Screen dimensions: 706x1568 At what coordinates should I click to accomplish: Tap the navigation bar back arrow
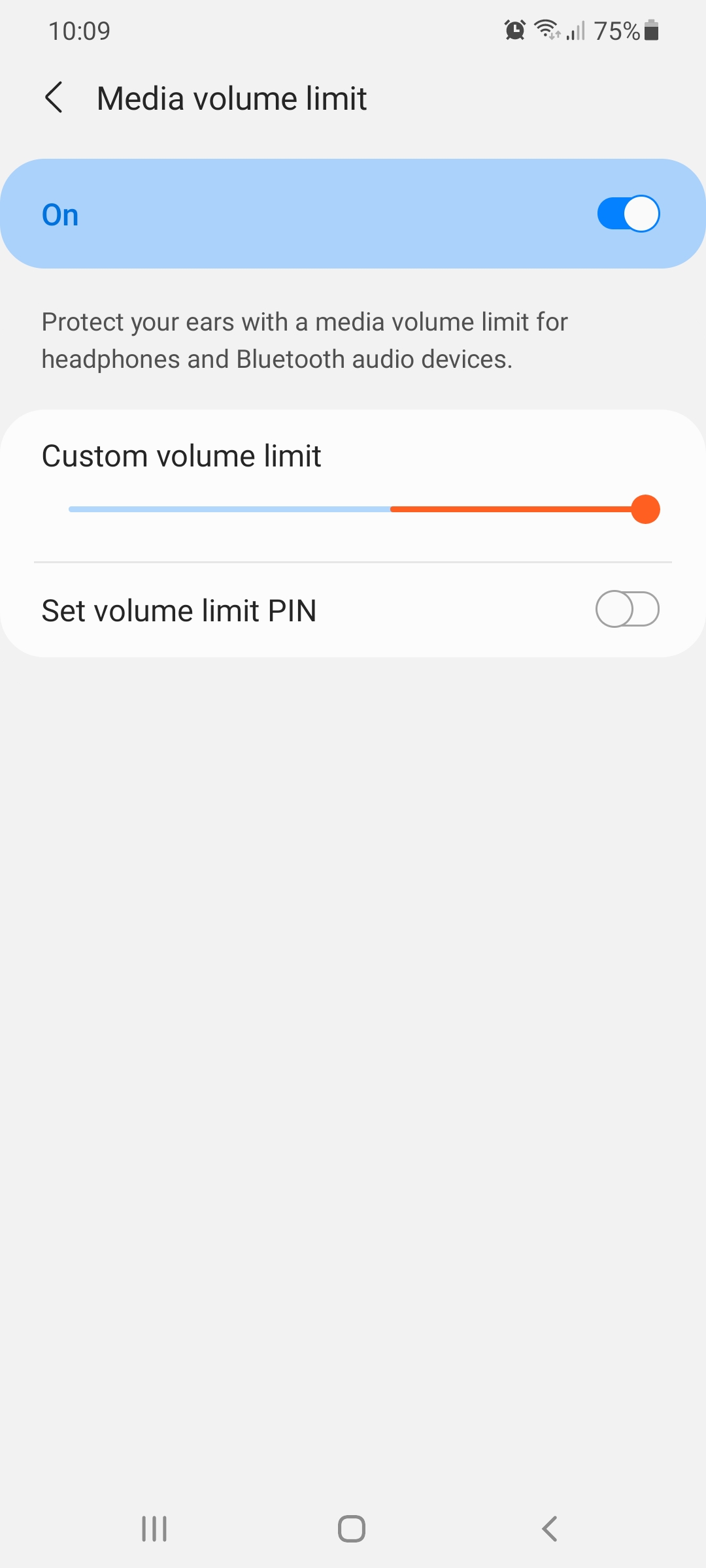click(549, 1527)
